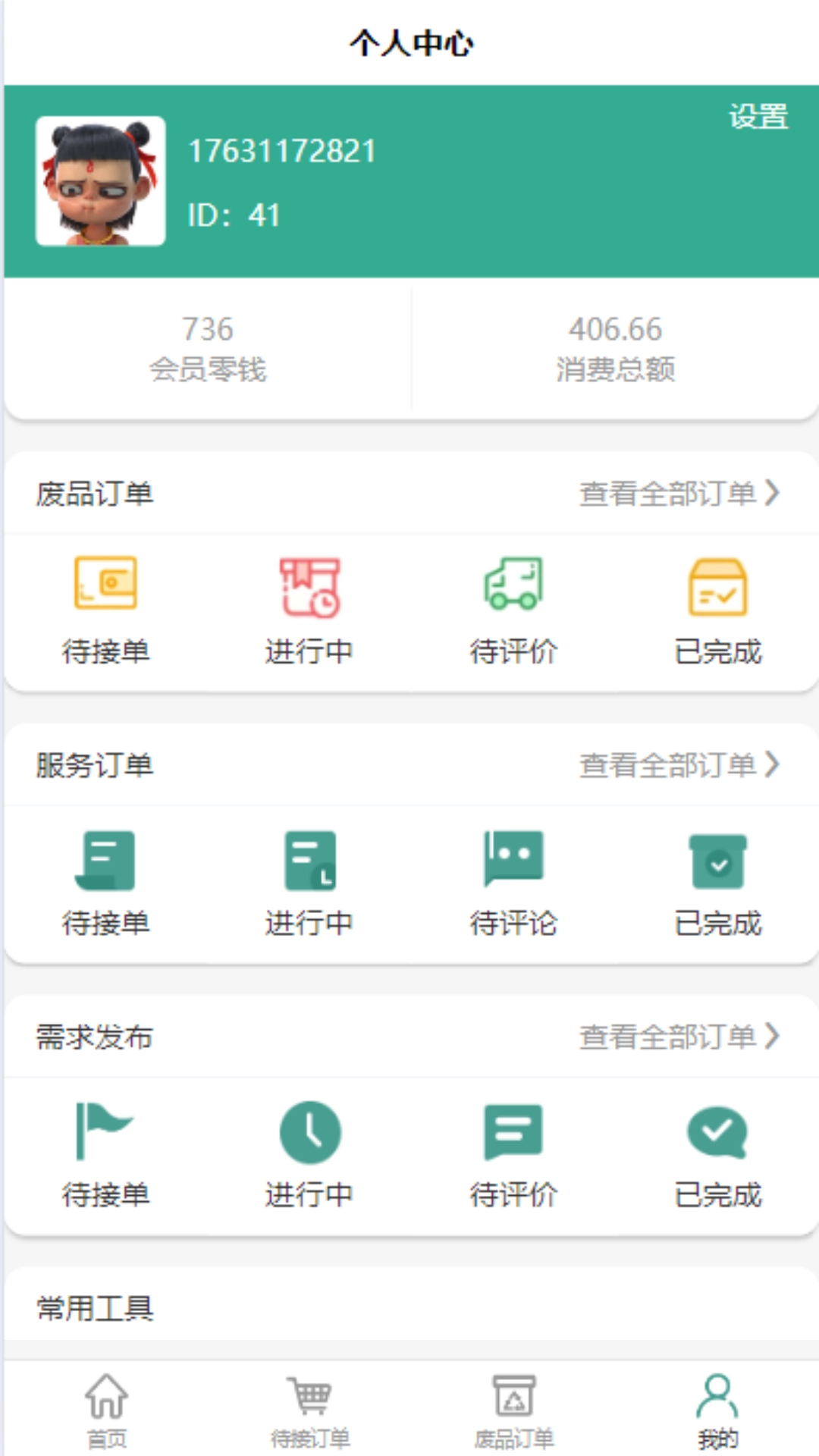Click the 会员零钱 balance display
The width and height of the screenshot is (819, 1456).
pyautogui.click(x=207, y=345)
